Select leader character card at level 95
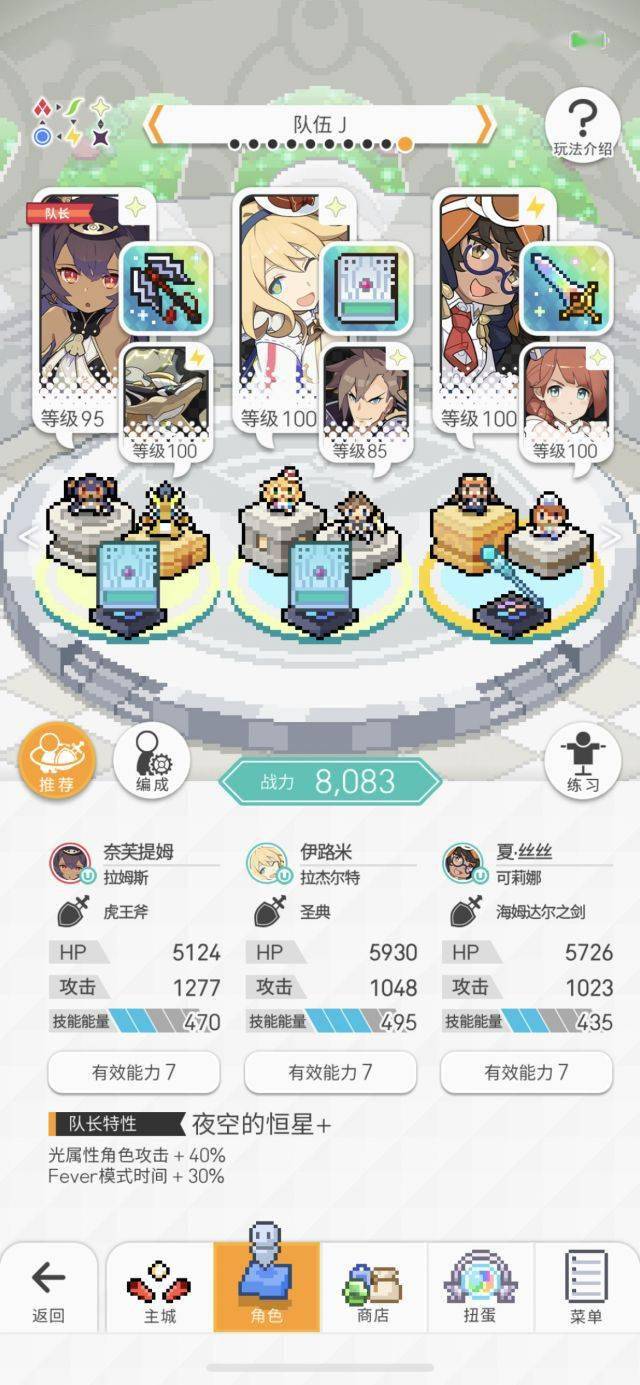Screen dimensions: 640x1385 click(75, 300)
